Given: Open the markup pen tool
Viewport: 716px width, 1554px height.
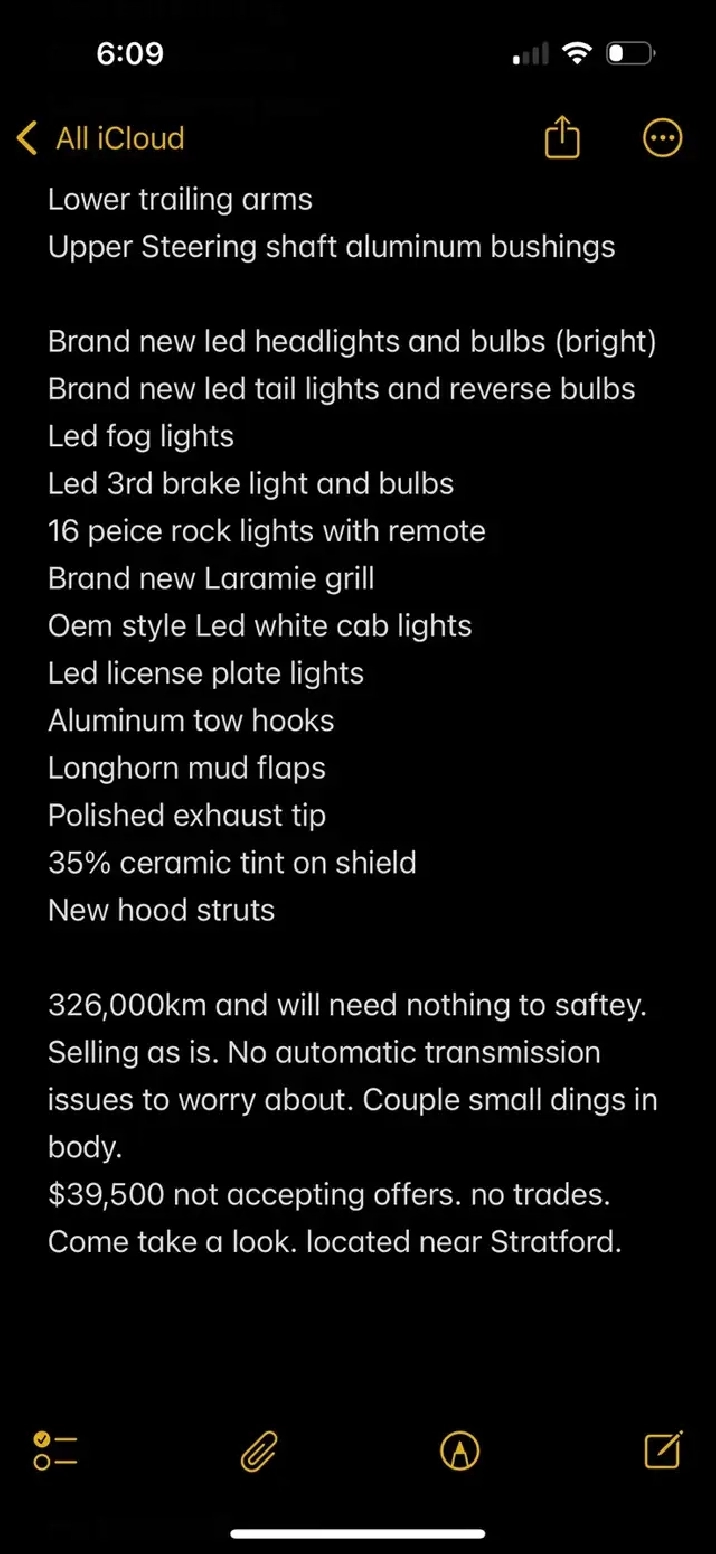Looking at the screenshot, I should click(x=460, y=1450).
